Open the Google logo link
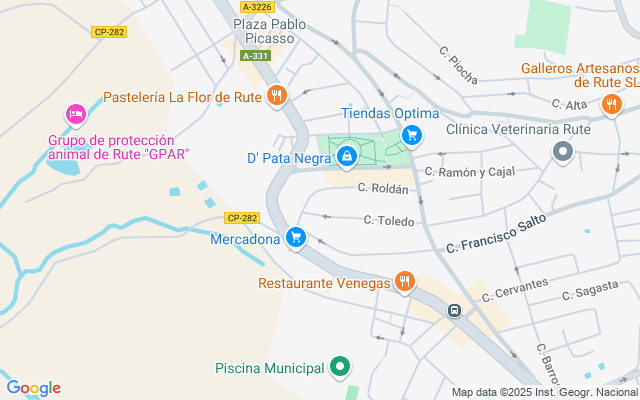The height and width of the screenshot is (400, 640). pyautogui.click(x=33, y=388)
